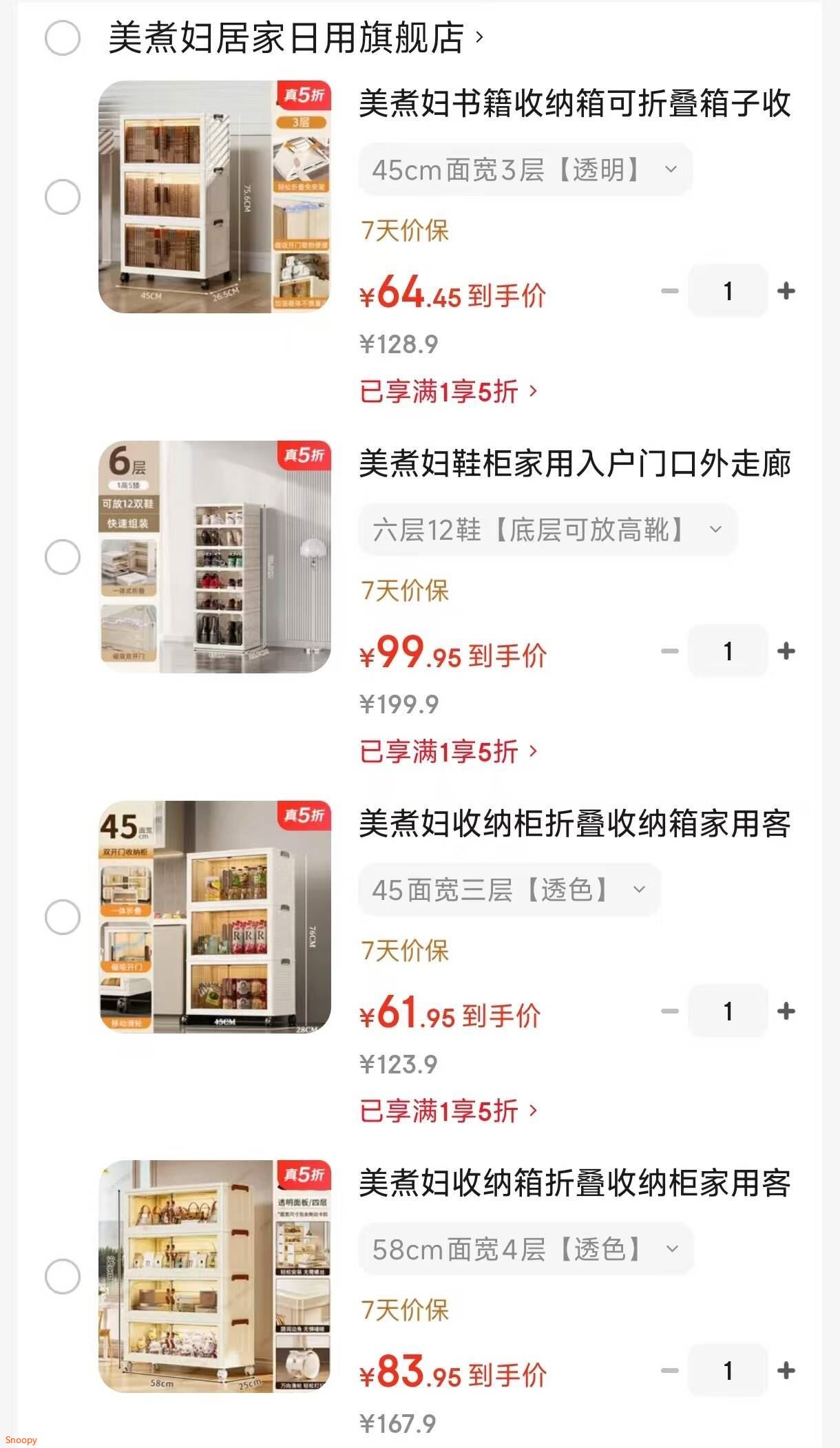Open the book storage box product thumbnail
The width and height of the screenshot is (840, 1448).
tap(217, 198)
